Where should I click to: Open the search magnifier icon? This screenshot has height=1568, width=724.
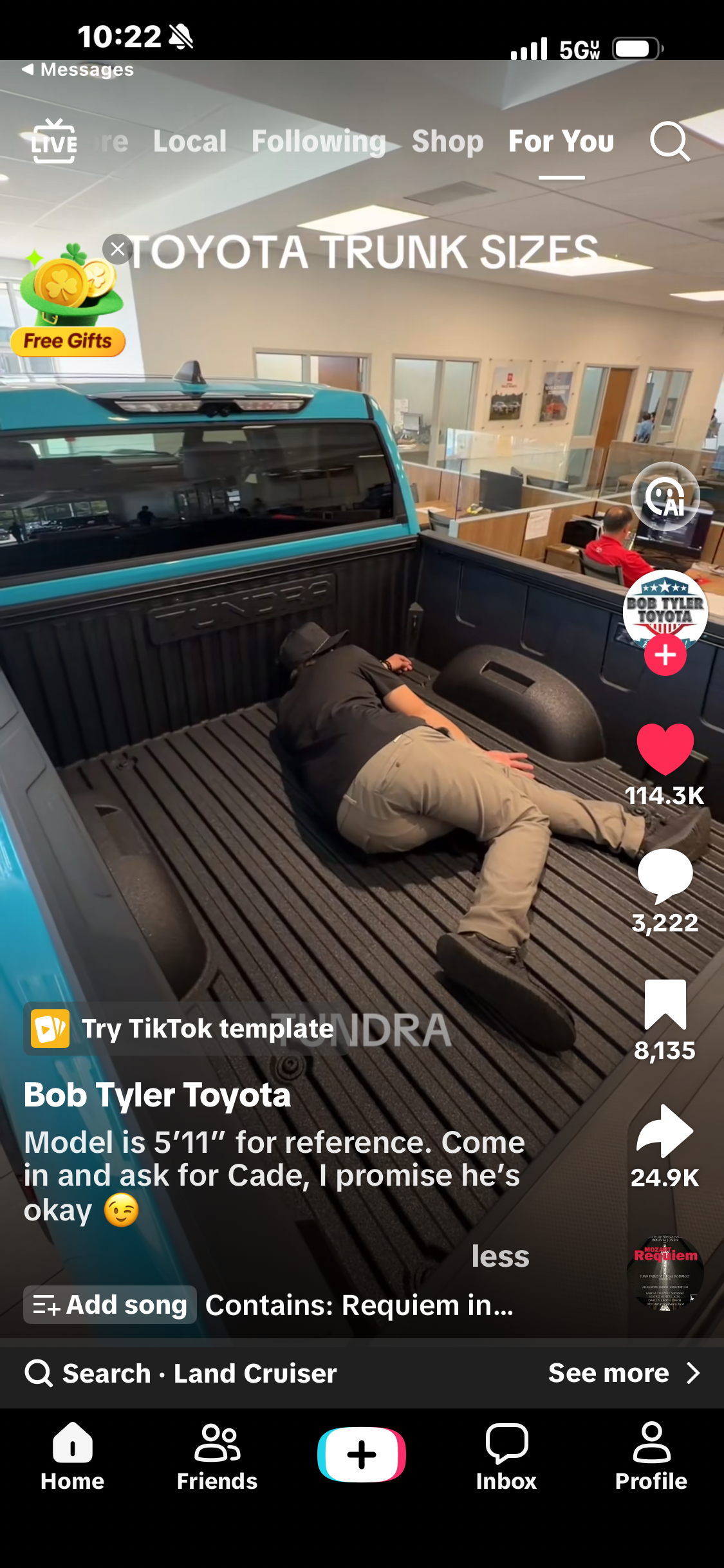pos(669,142)
